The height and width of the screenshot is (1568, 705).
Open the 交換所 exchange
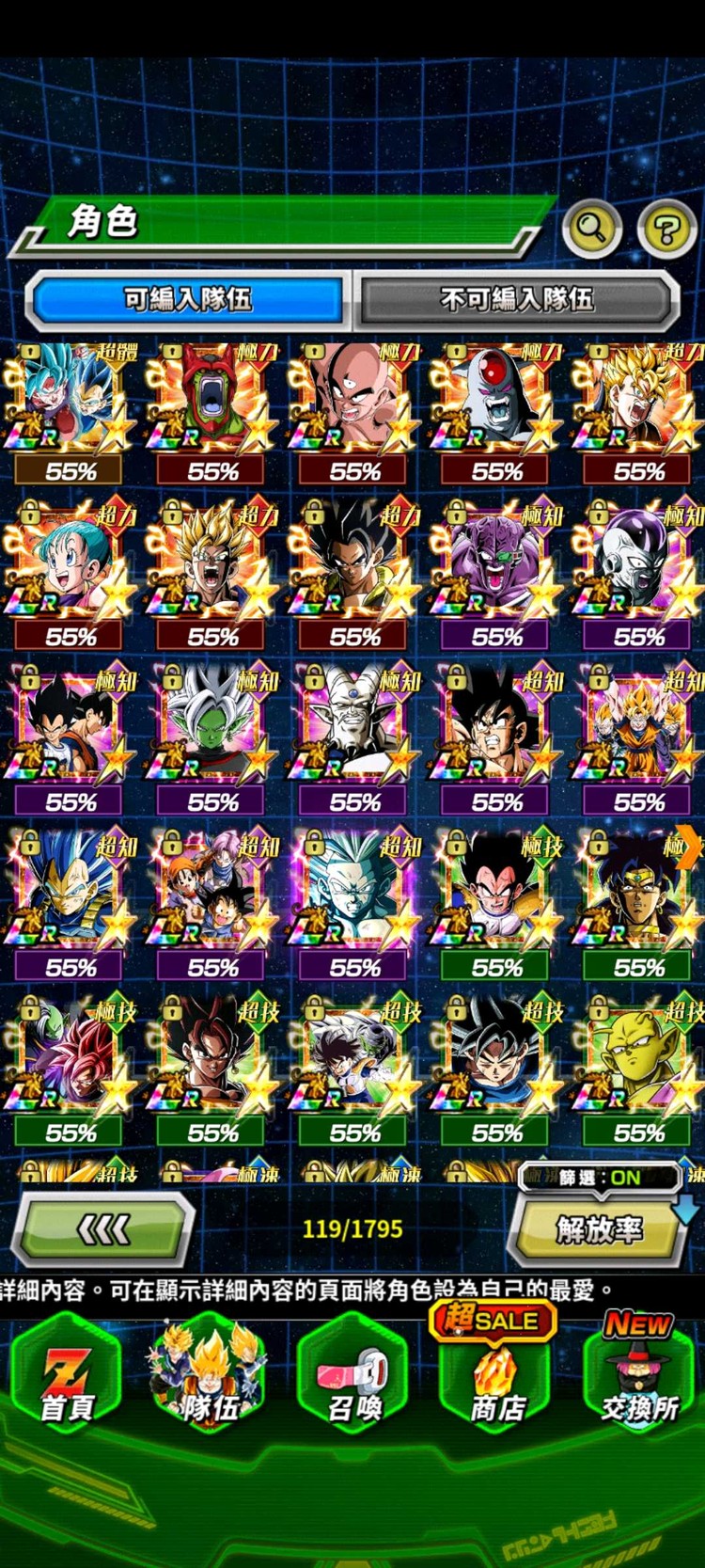tap(639, 1373)
